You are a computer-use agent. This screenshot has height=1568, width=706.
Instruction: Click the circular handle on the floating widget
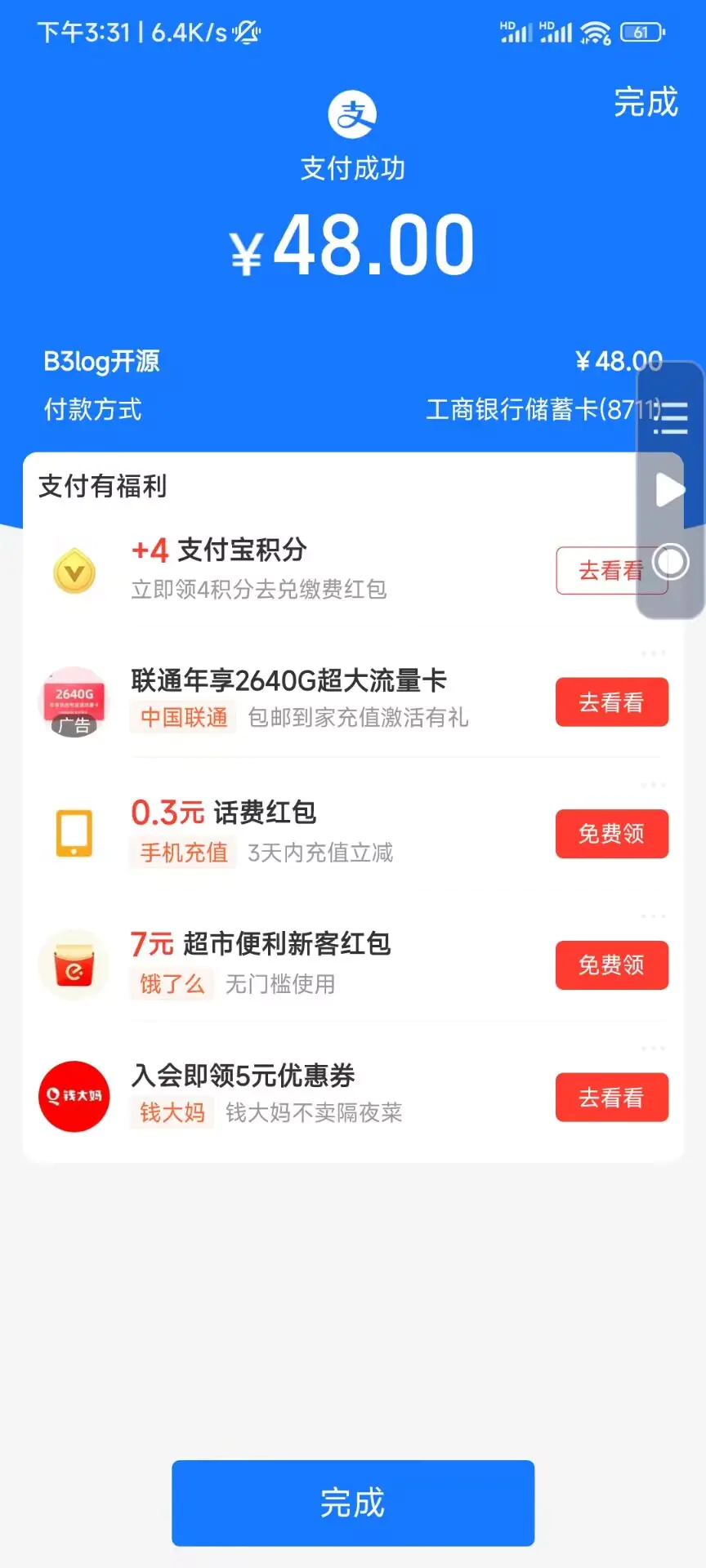coord(672,561)
